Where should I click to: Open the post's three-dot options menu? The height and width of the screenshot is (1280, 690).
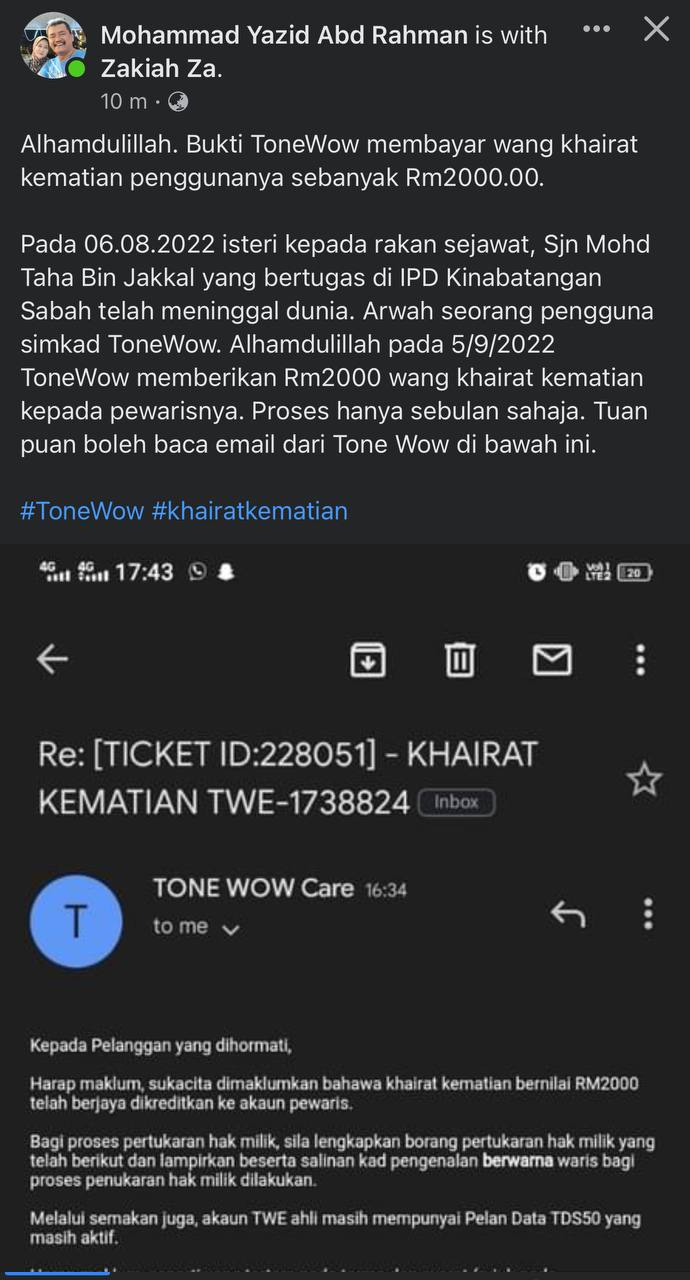tap(596, 29)
